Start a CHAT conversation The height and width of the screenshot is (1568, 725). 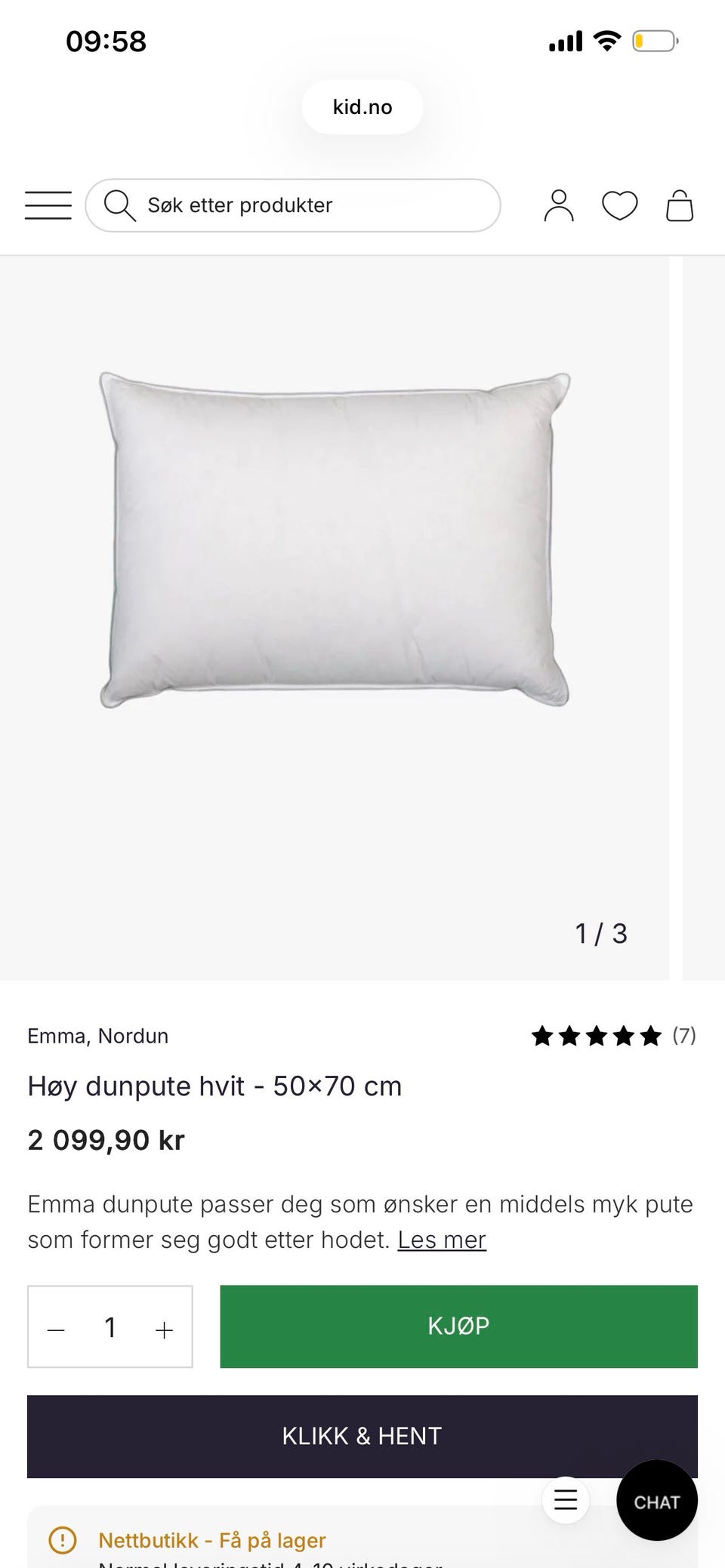(x=656, y=1502)
